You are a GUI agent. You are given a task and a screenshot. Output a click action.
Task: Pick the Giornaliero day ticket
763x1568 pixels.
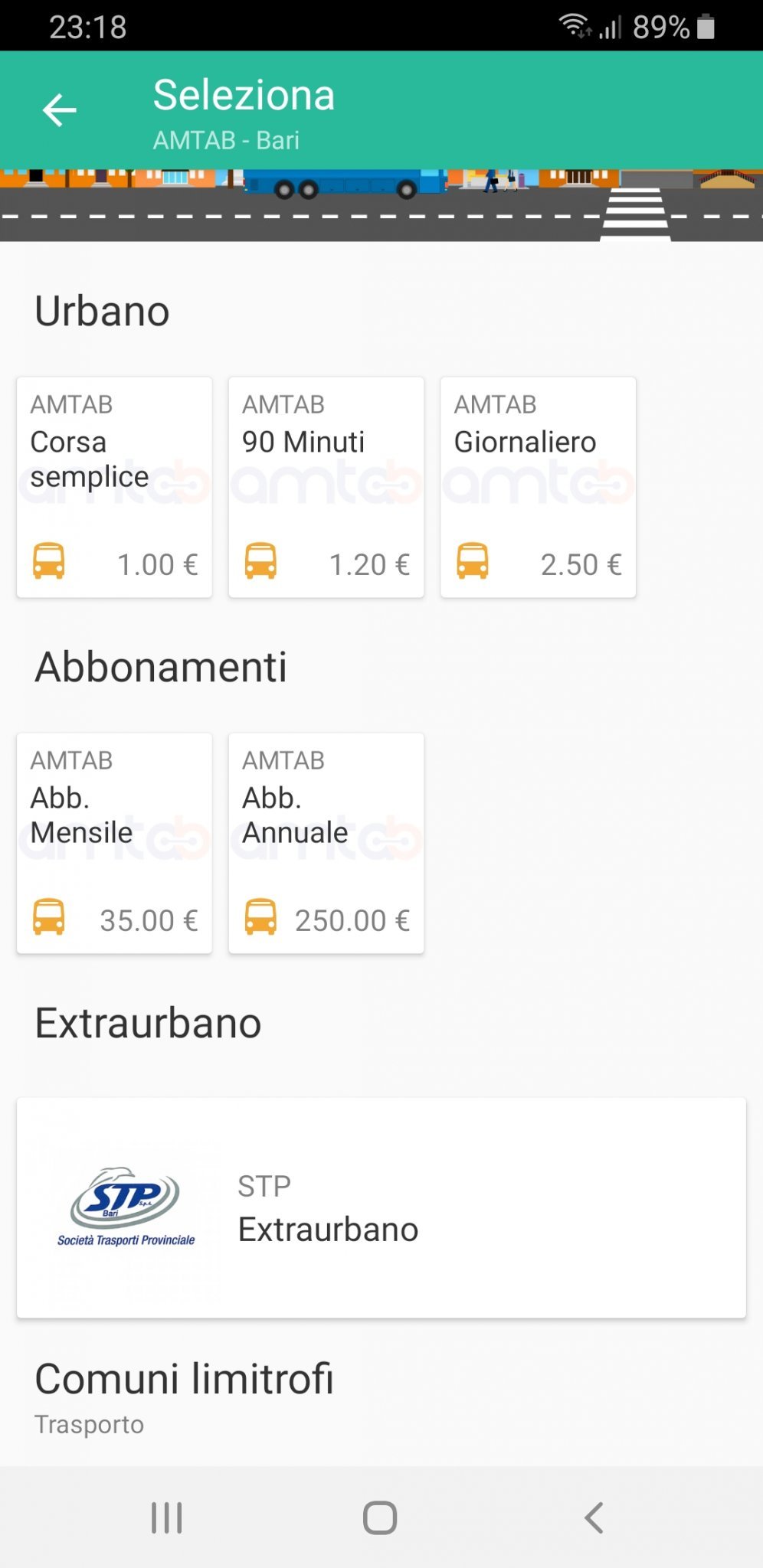[x=538, y=487]
